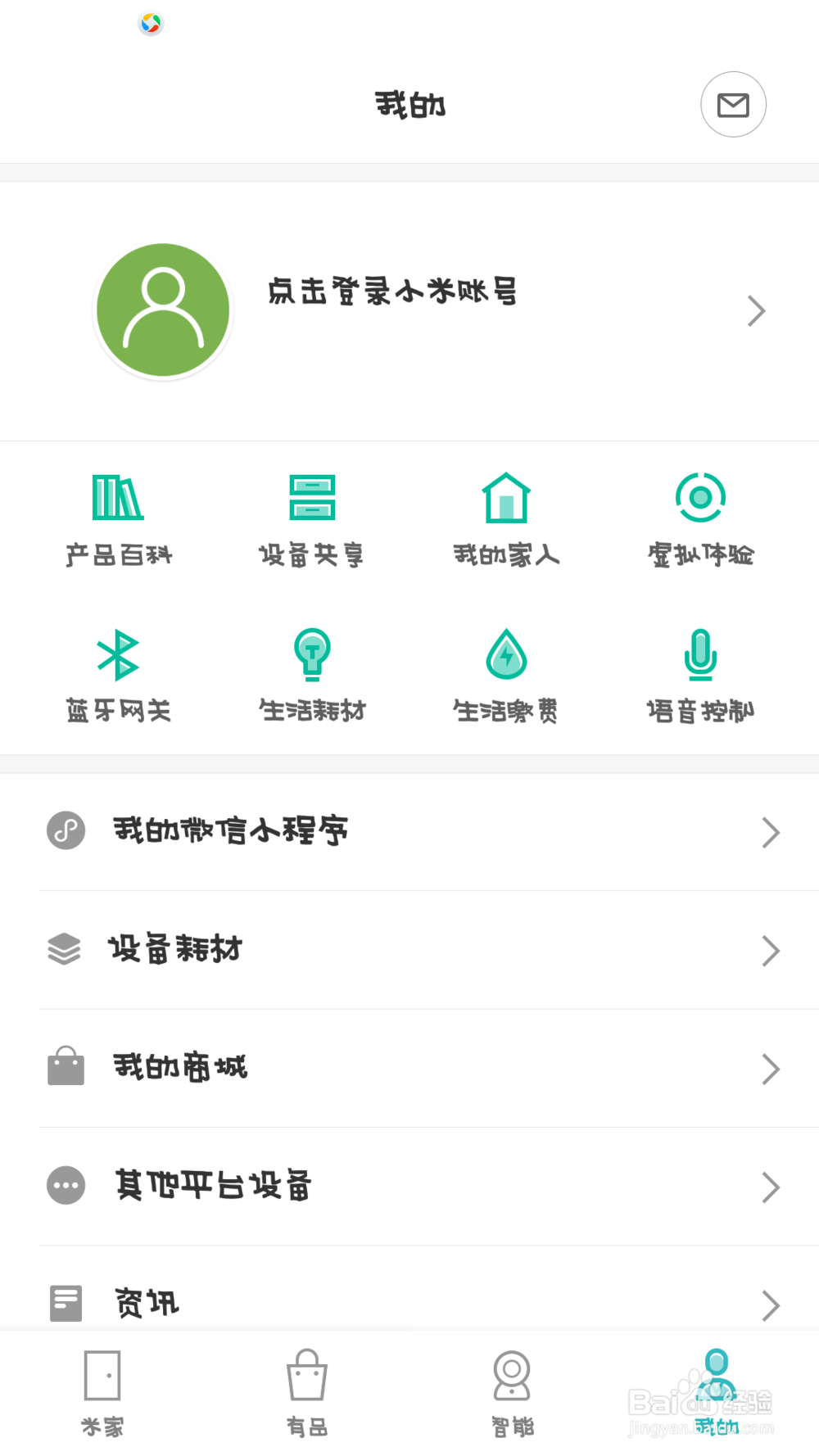Switch to the 智能 tab
Viewport: 819px width, 1456px height.
click(512, 1394)
